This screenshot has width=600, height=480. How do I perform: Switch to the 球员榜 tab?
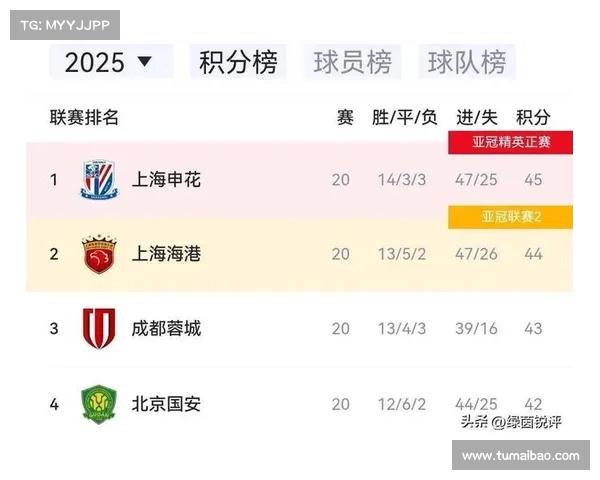pyautogui.click(x=352, y=62)
